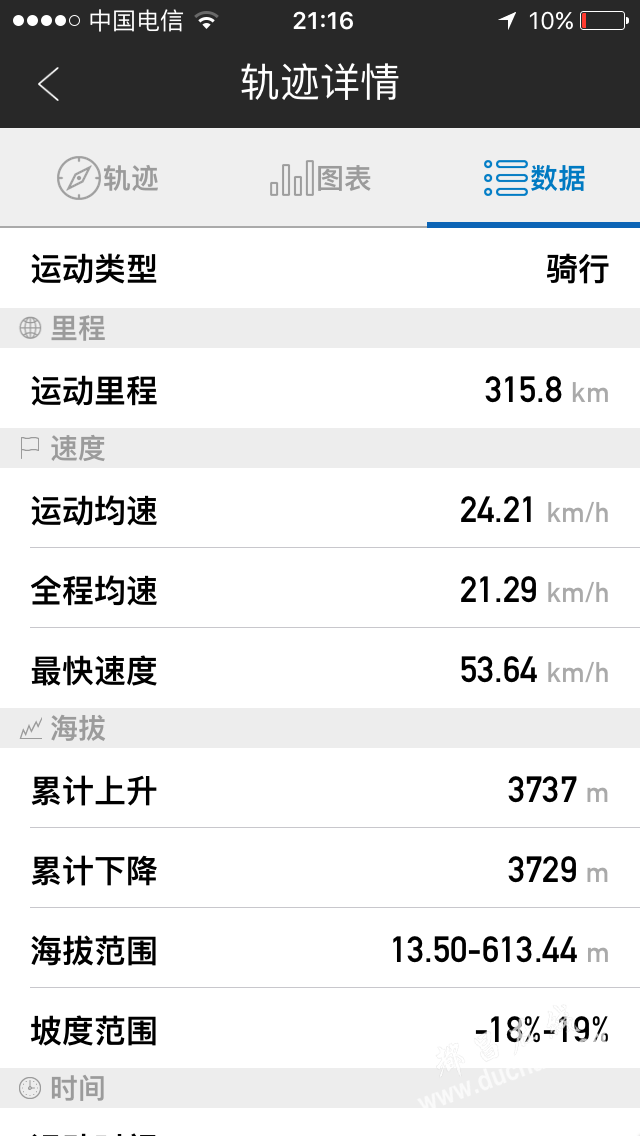Go back from 轨迹详情 page
The width and height of the screenshot is (640, 1136).
coord(48,83)
